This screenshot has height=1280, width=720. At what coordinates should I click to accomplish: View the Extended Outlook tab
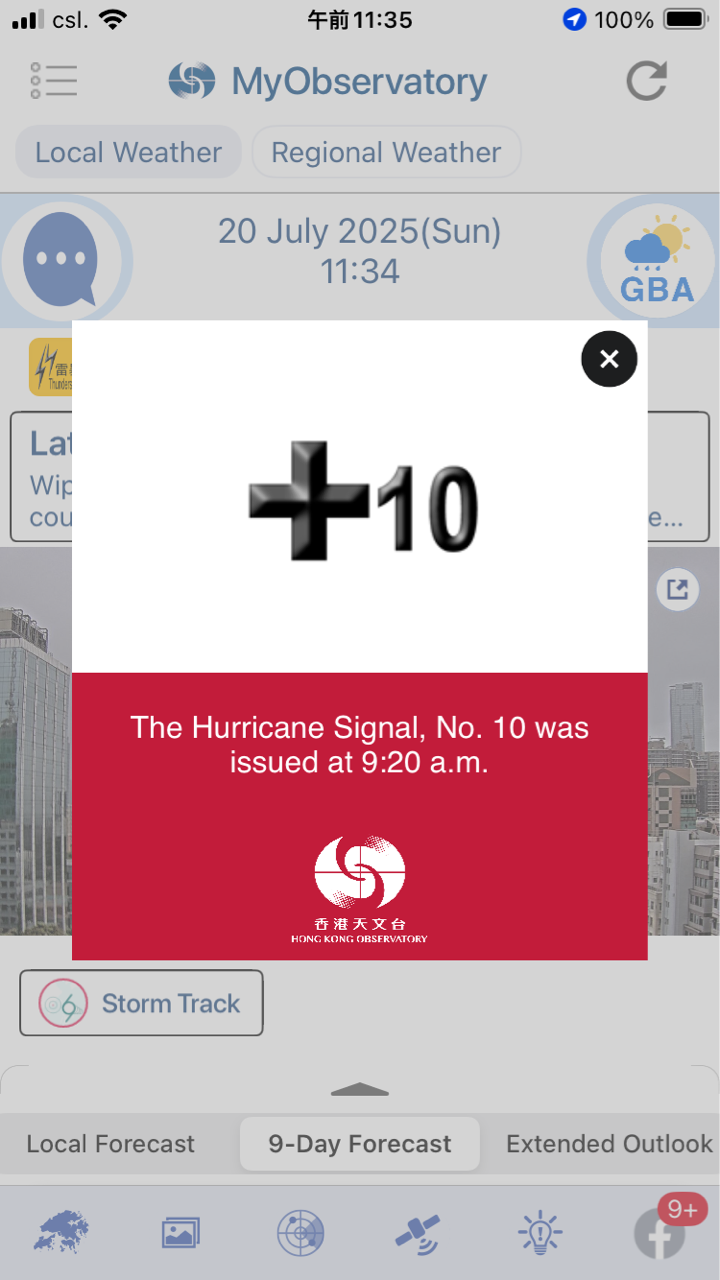[x=609, y=1144]
